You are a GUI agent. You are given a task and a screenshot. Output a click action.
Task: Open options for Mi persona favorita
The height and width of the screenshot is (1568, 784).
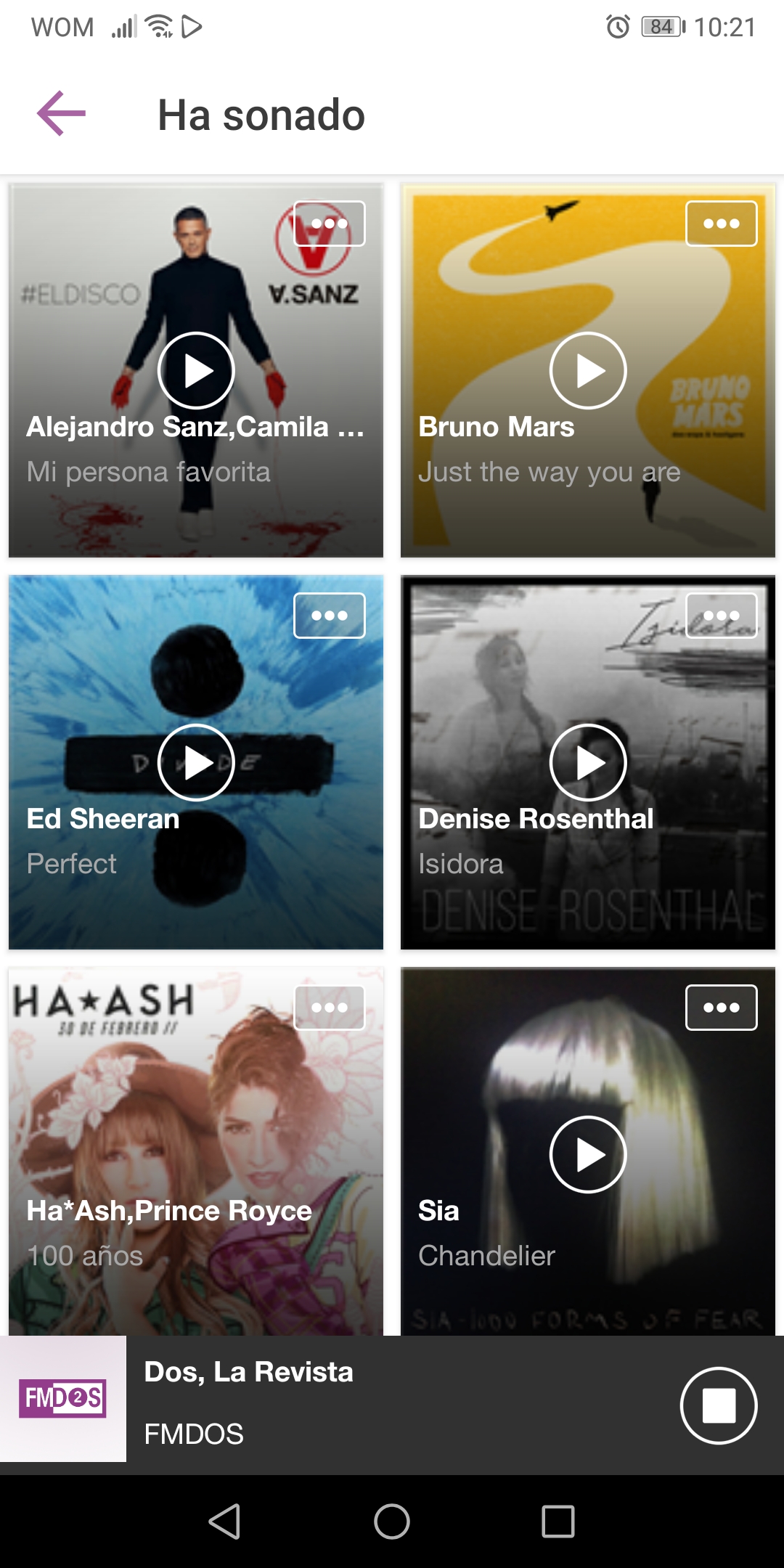[x=329, y=224]
